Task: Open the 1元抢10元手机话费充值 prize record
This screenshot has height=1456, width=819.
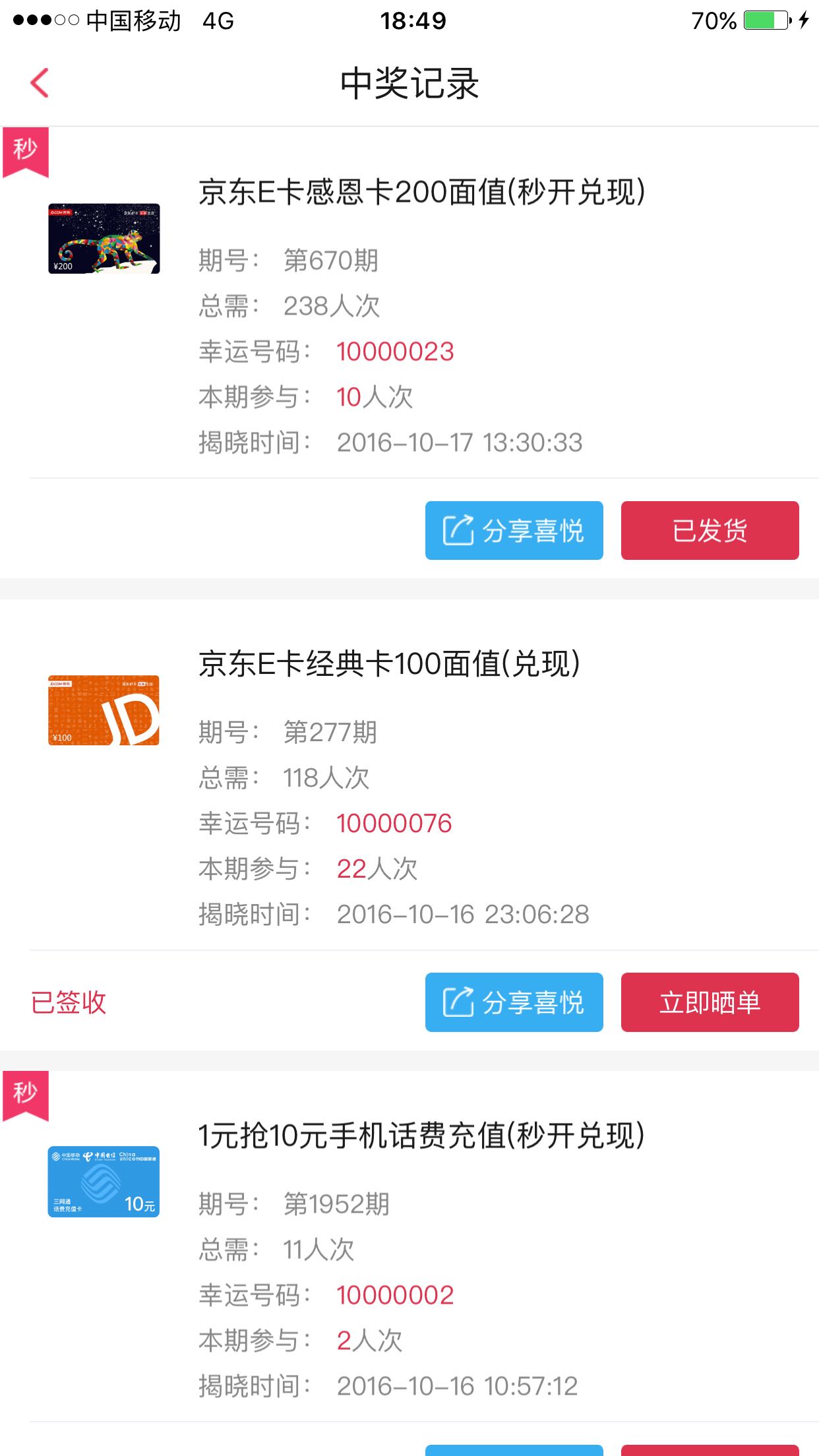Action: pyautogui.click(x=409, y=1246)
